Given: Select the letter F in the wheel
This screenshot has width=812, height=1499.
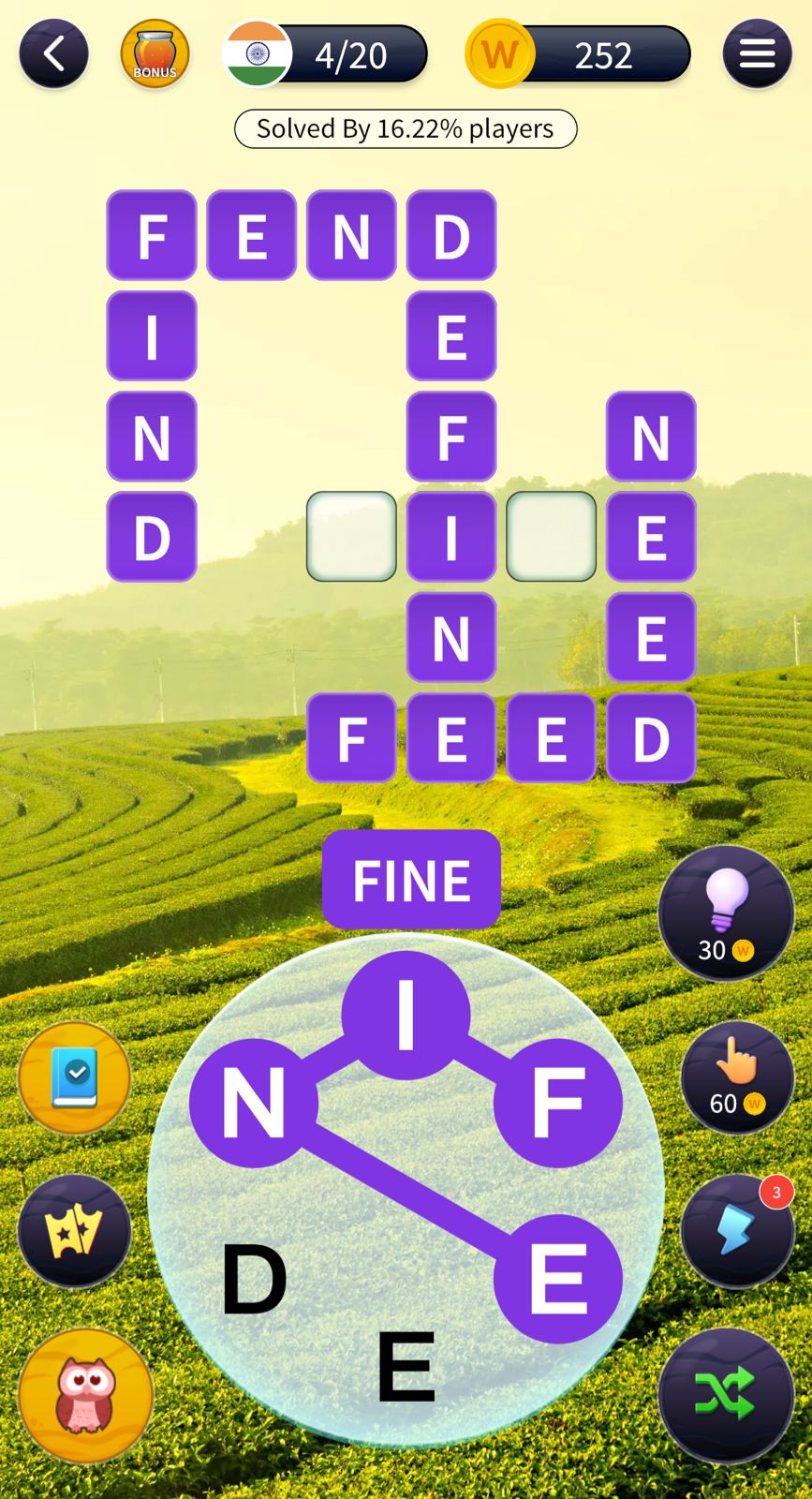Looking at the screenshot, I should click(x=557, y=1103).
